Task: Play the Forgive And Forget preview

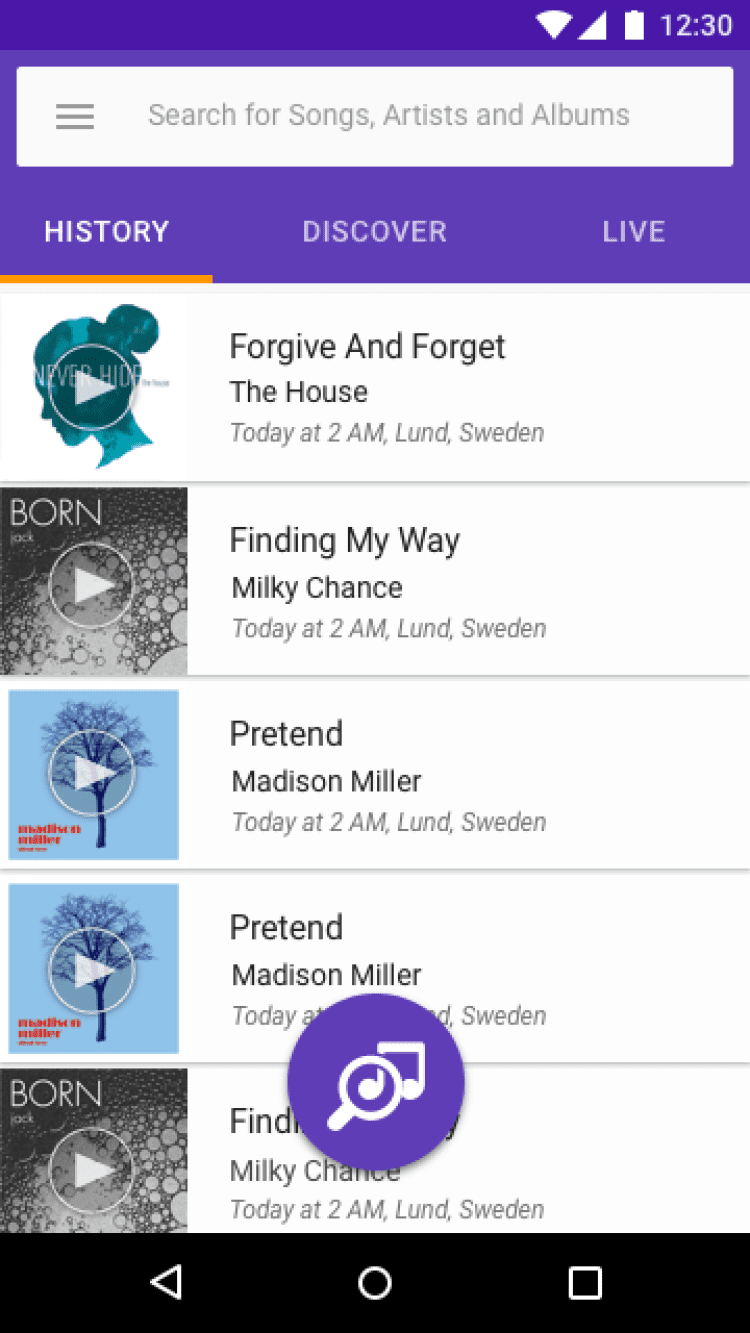Action: pos(92,388)
